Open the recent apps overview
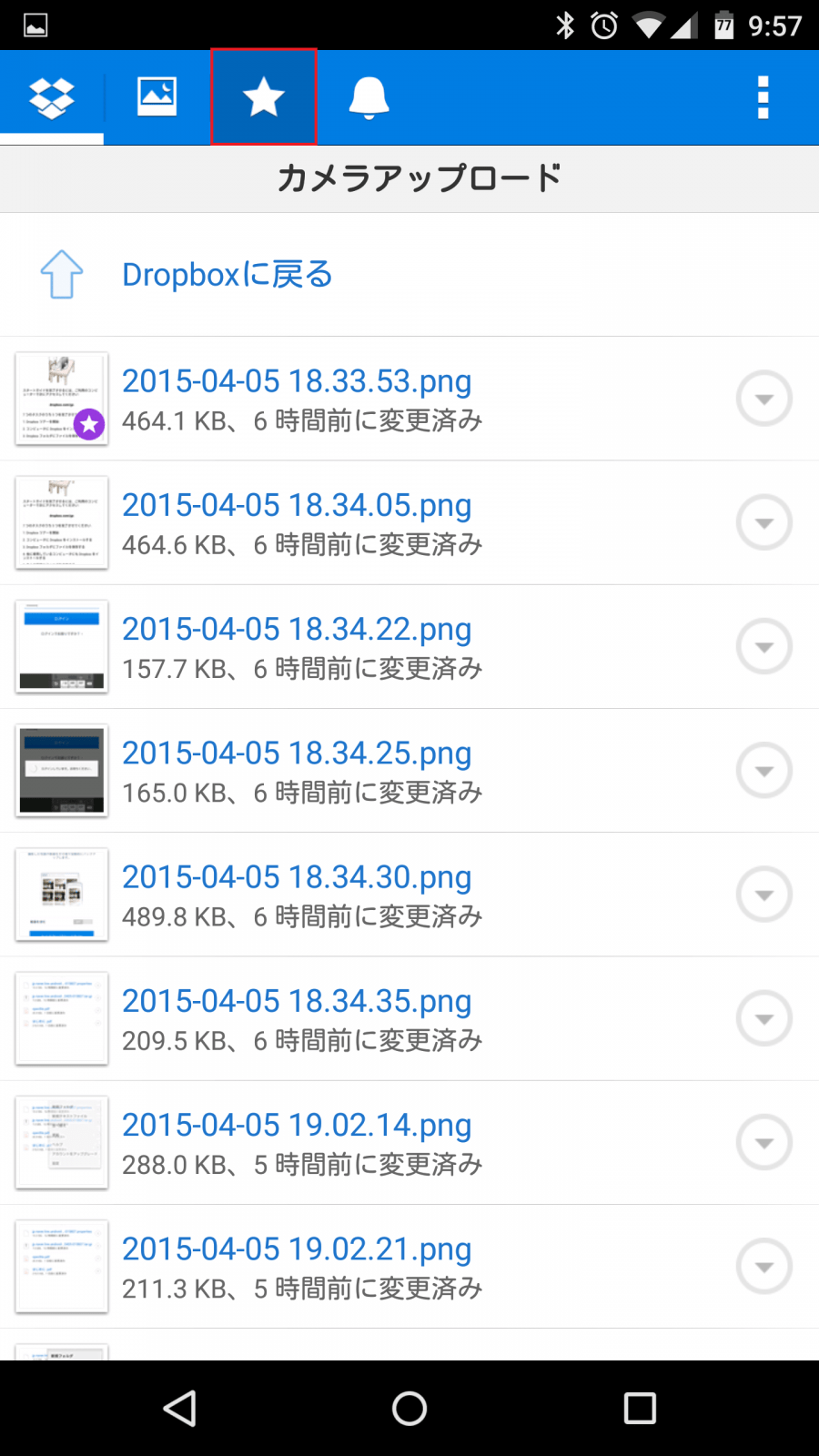 pos(640,1408)
